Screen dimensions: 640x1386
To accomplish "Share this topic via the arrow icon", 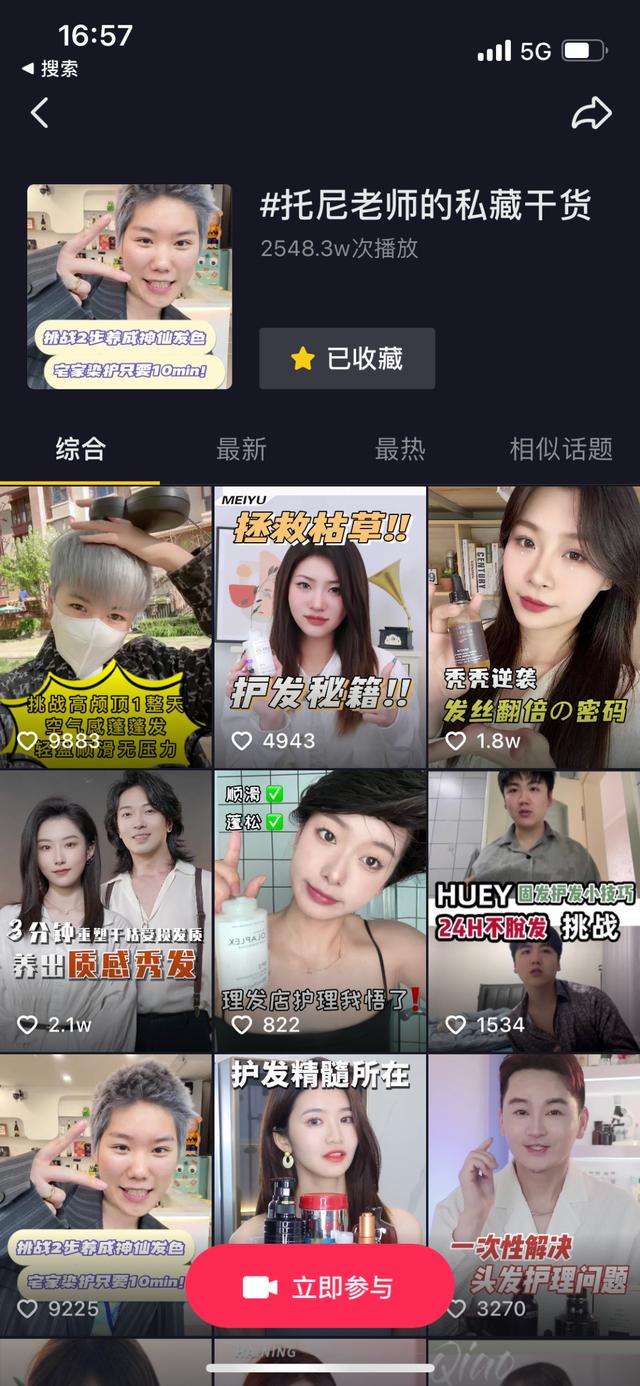I will point(591,113).
